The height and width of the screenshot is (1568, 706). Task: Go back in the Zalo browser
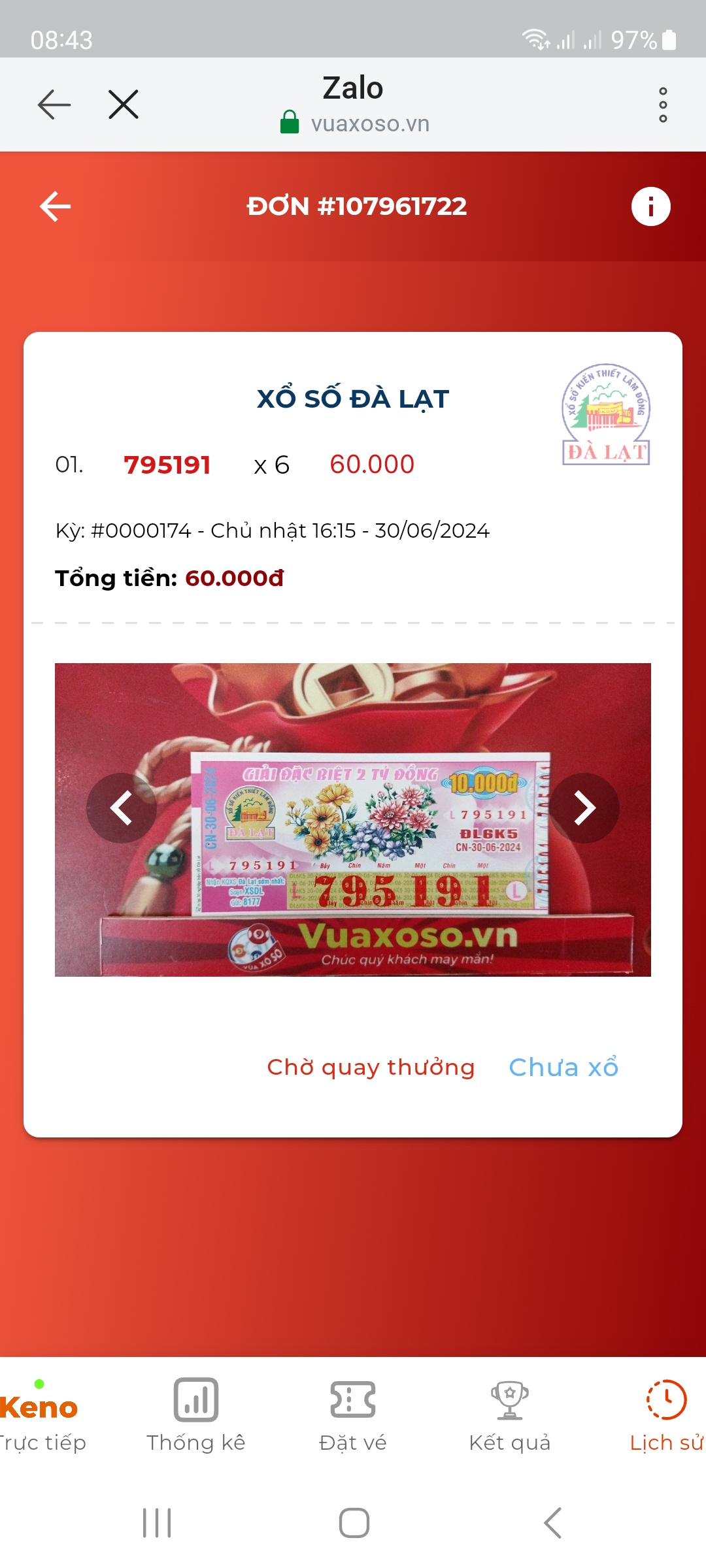[54, 105]
